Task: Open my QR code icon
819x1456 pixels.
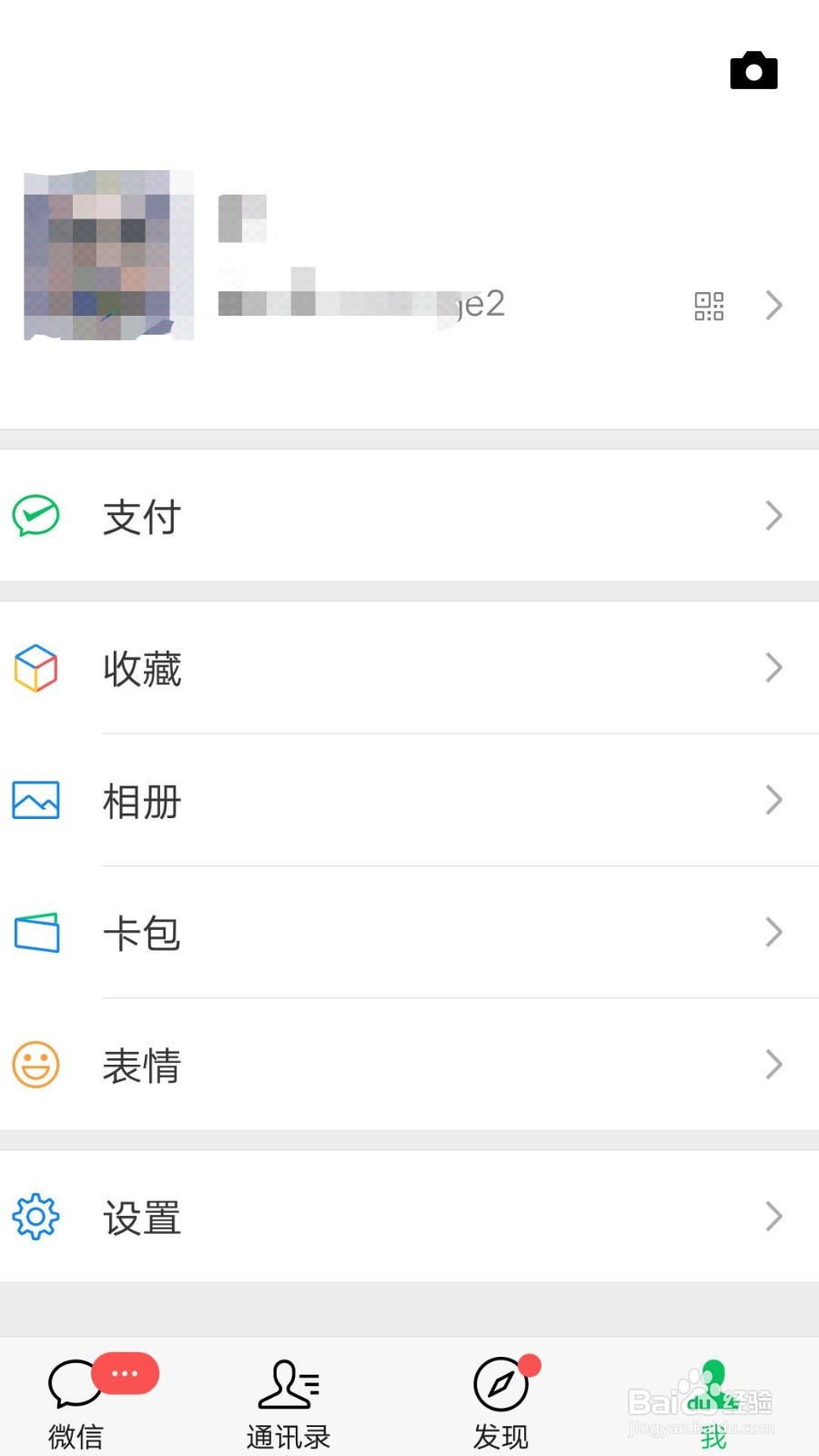Action: coord(709,306)
